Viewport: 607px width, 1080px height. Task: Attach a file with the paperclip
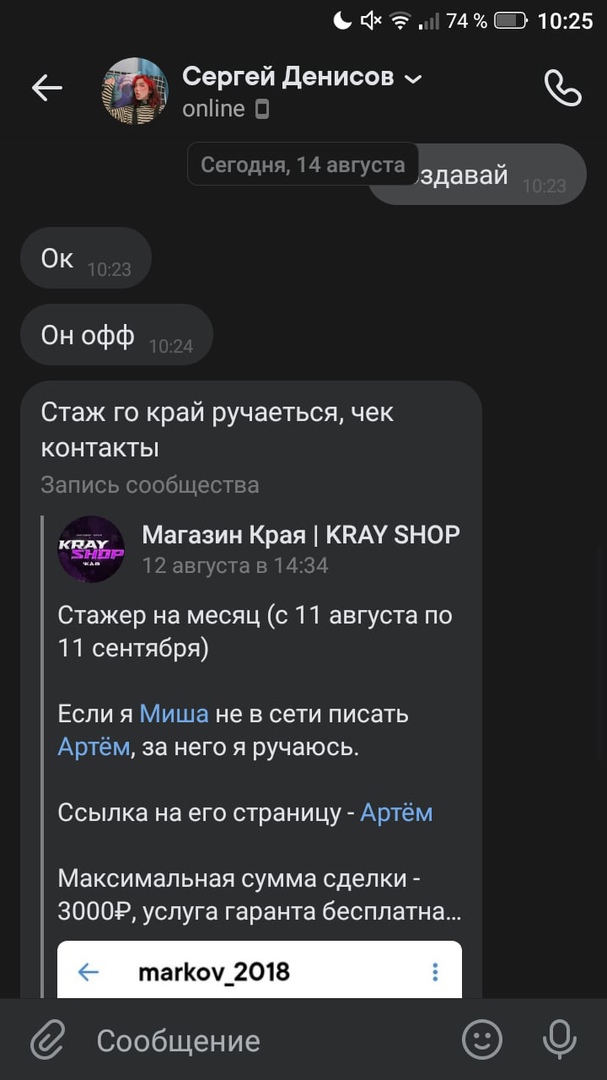[47, 1041]
